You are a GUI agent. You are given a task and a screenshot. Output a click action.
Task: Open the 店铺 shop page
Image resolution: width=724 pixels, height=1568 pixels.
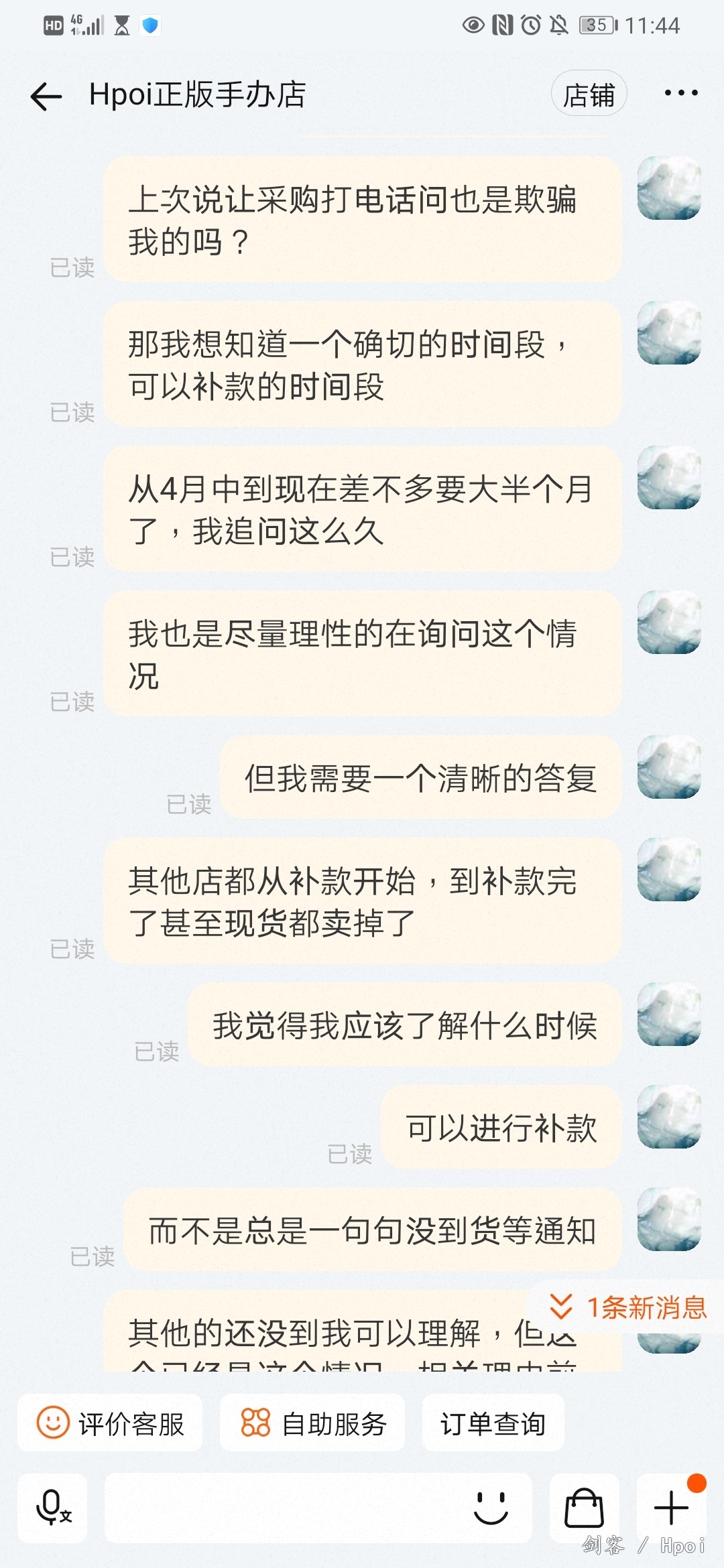point(589,94)
